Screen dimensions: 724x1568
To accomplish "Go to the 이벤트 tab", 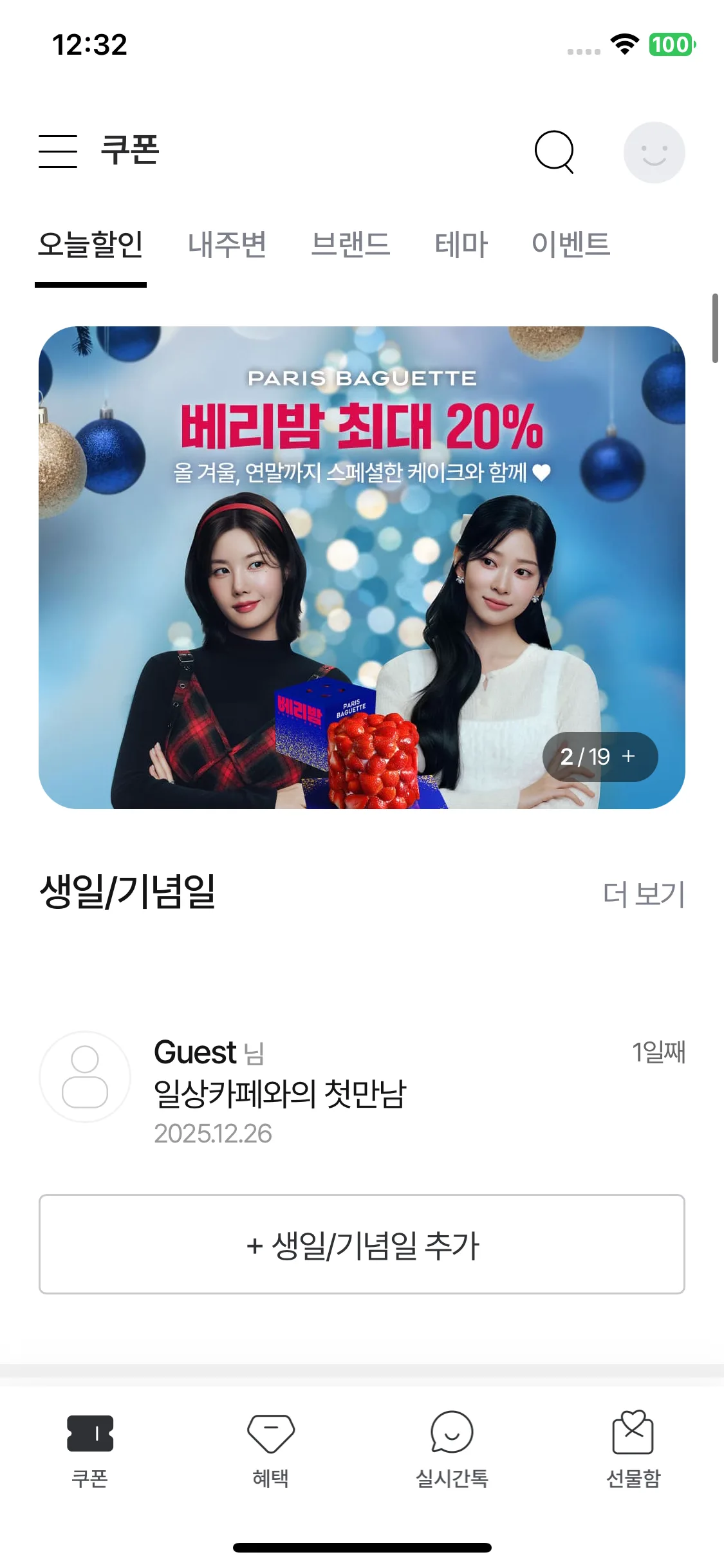I will [571, 245].
